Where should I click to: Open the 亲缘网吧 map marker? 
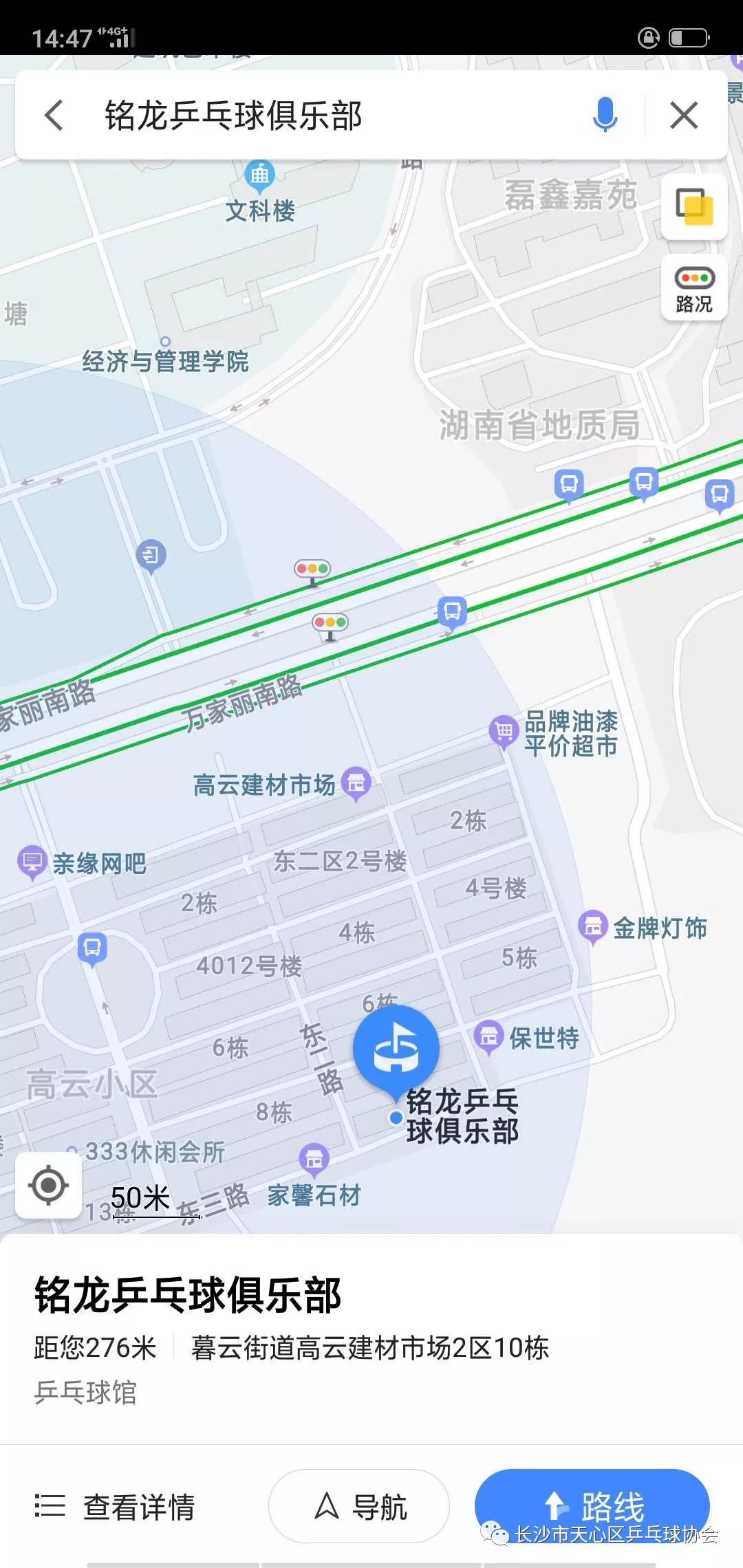click(32, 862)
